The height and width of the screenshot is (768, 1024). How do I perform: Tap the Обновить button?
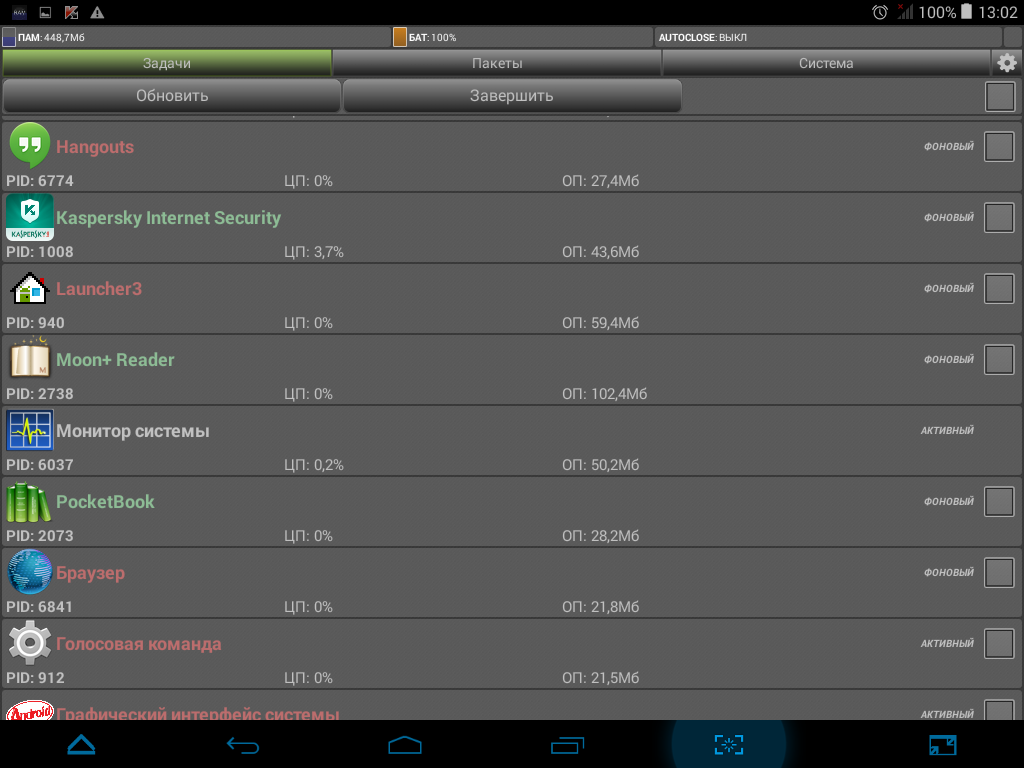(x=172, y=96)
